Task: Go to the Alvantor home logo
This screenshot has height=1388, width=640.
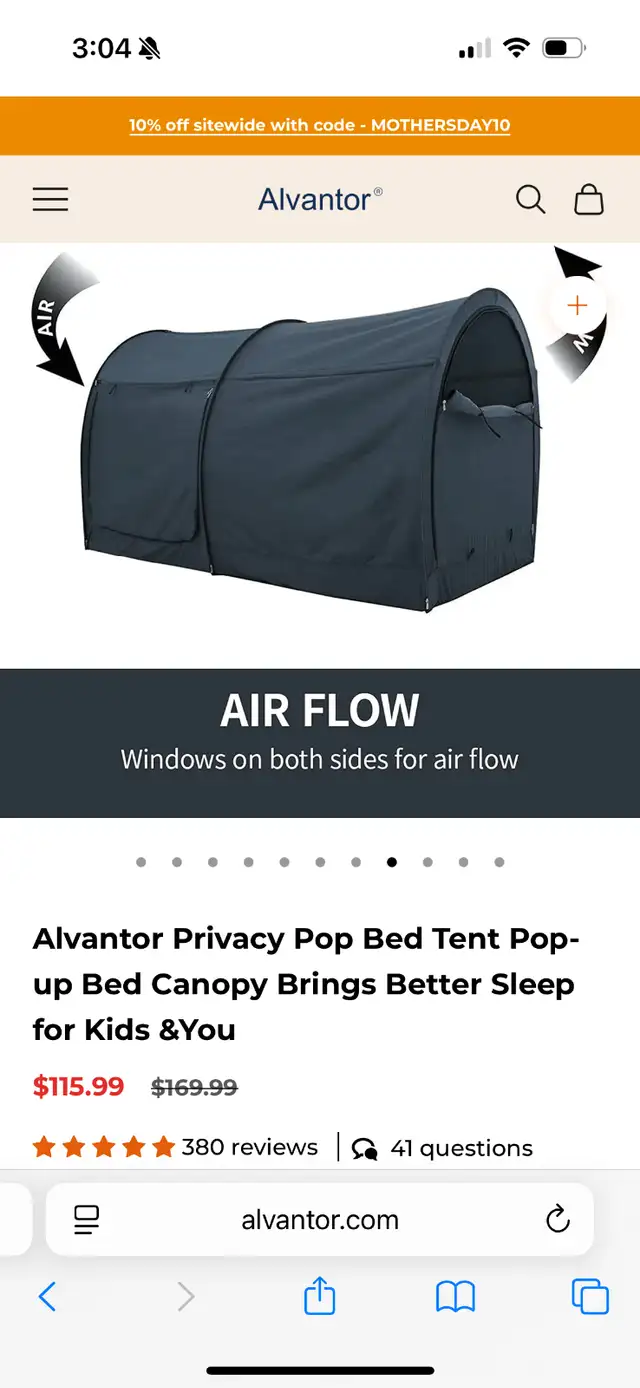Action: pyautogui.click(x=320, y=199)
